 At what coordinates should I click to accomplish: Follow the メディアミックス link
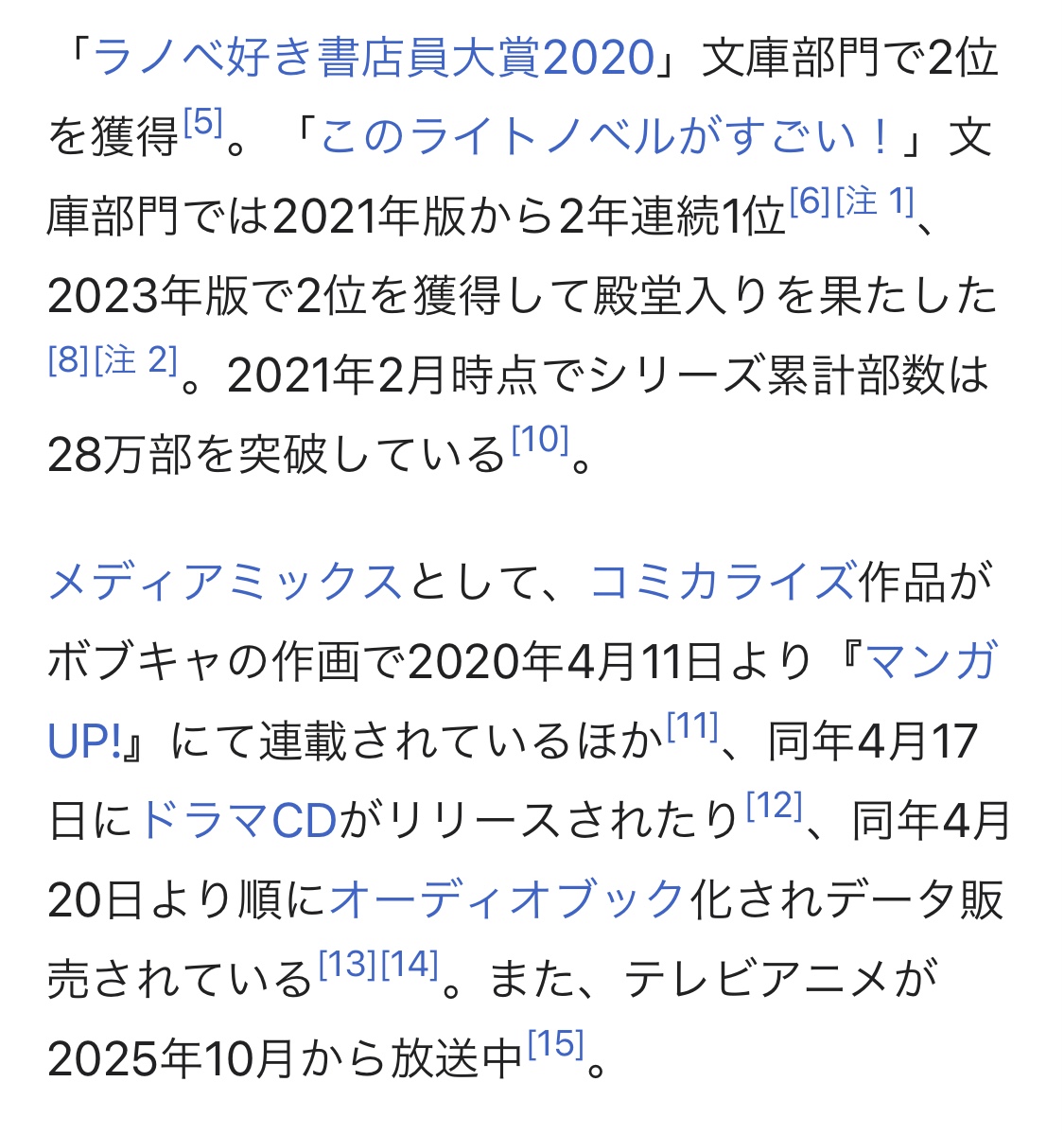point(225,582)
